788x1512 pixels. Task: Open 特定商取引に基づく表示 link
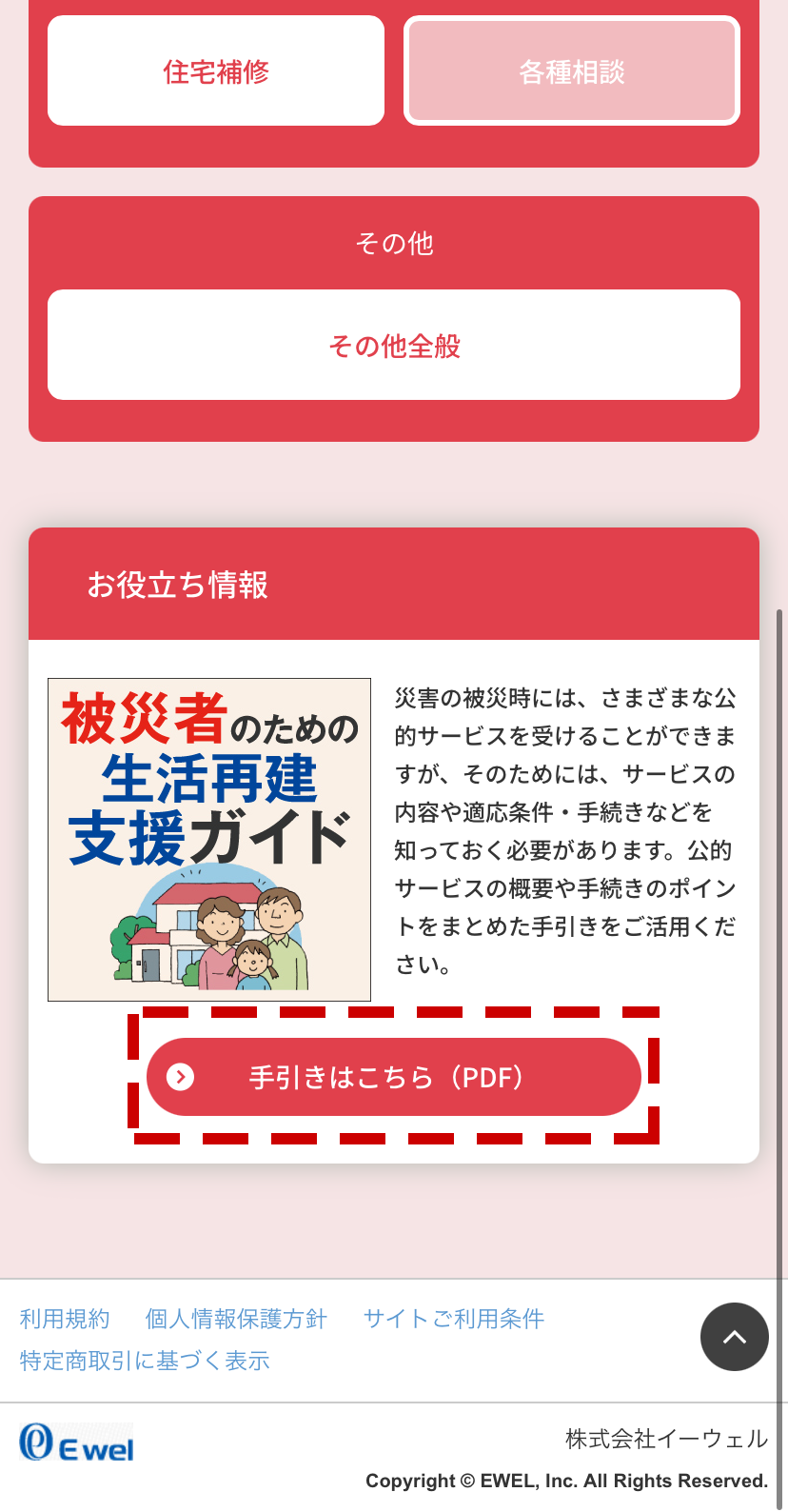145,1361
